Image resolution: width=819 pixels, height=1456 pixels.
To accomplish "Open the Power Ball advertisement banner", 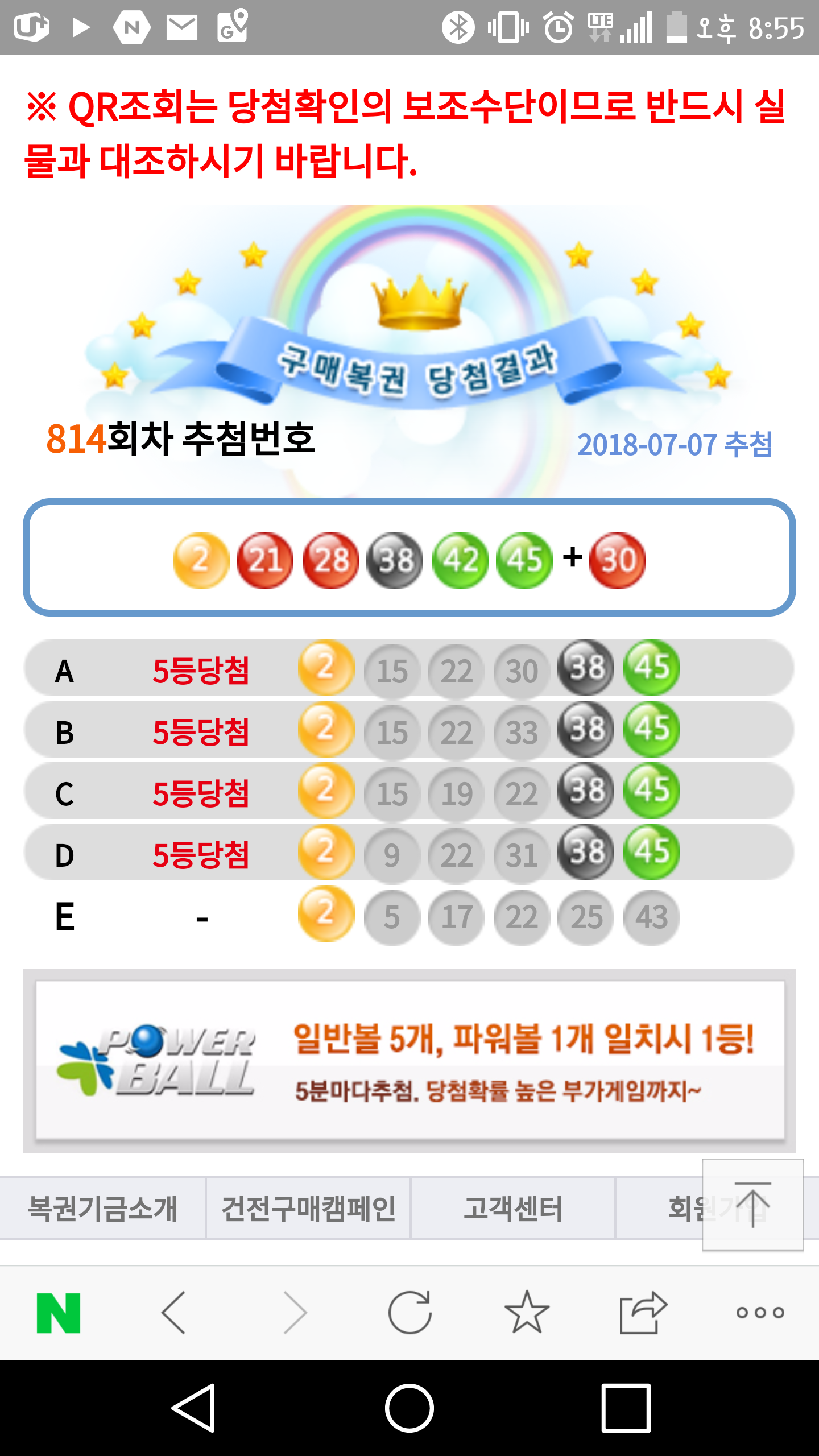I will 409,1061.
